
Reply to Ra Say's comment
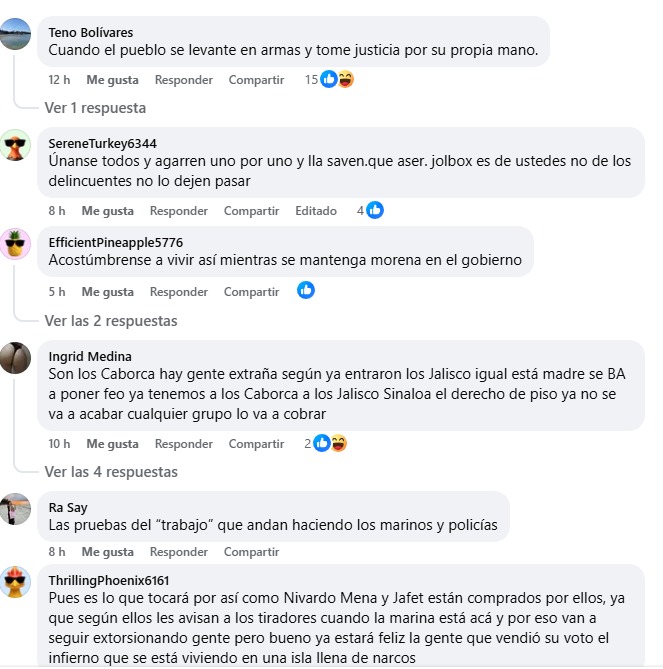(x=178, y=552)
